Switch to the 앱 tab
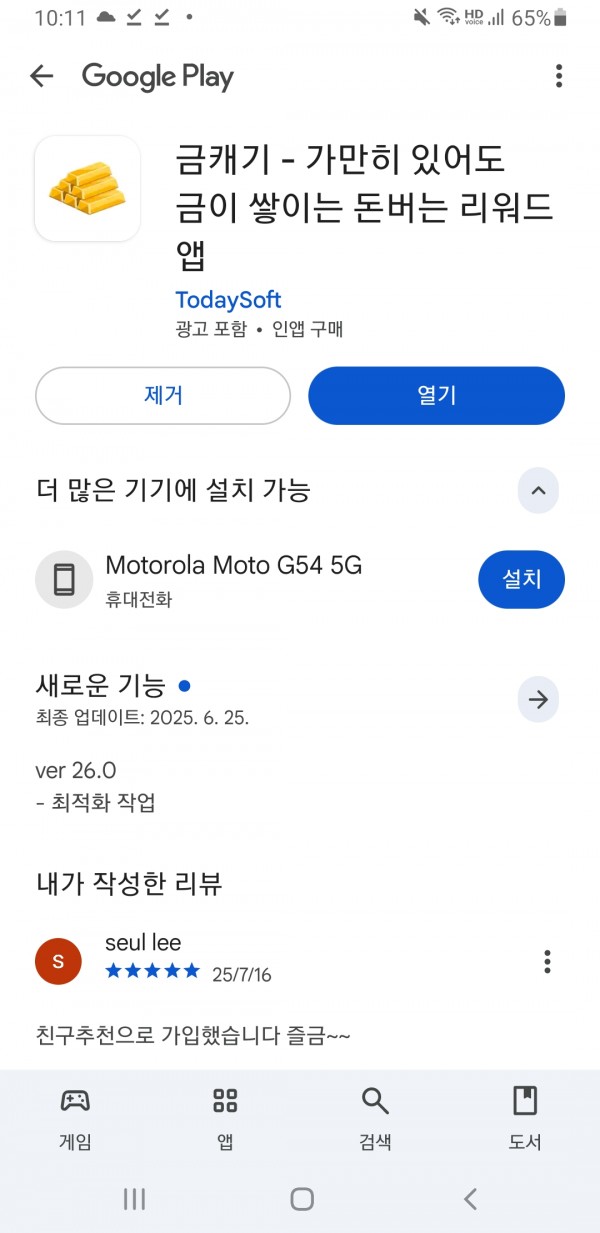This screenshot has height=1233, width=600. (225, 1119)
